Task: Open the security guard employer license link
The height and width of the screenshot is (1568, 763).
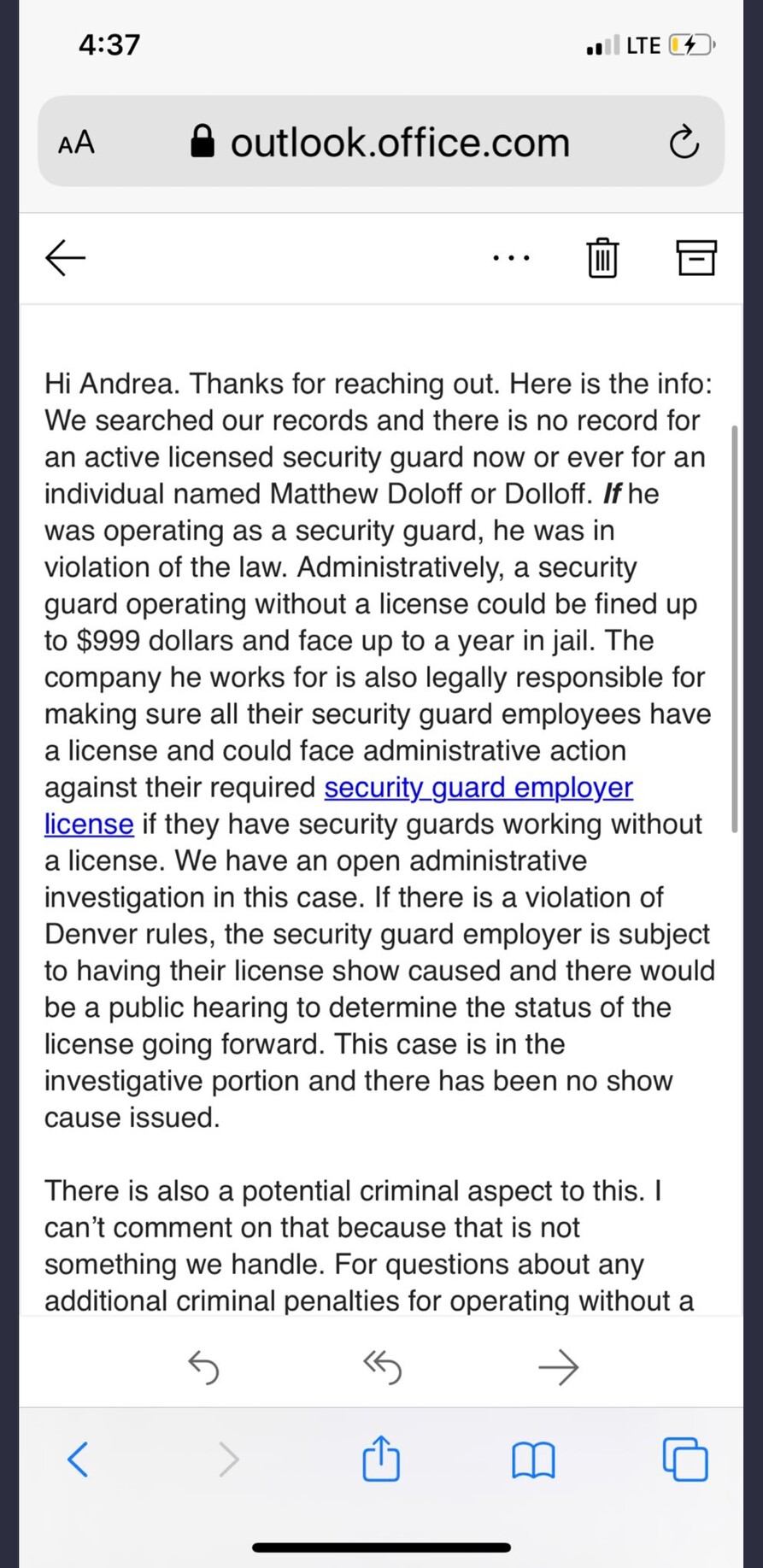Action: click(478, 787)
